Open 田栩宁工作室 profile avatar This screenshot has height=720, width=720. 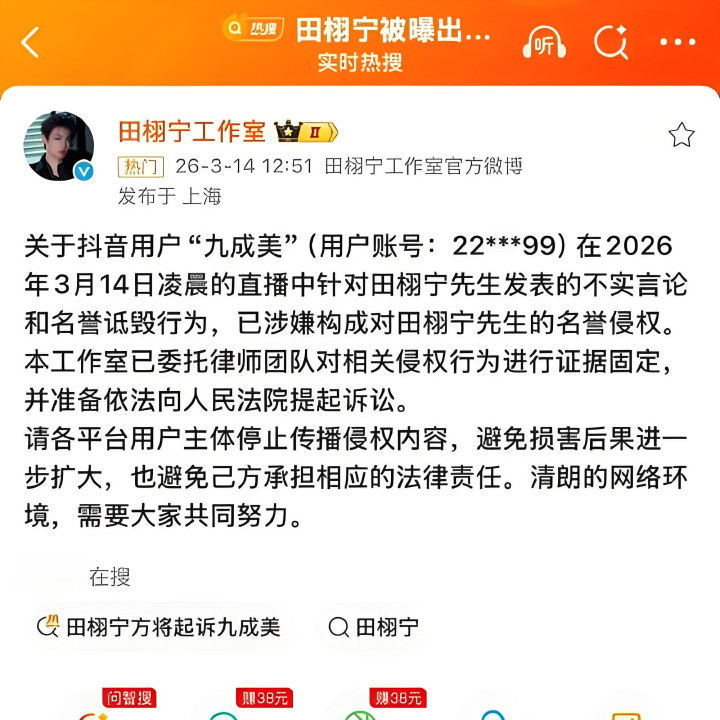click(58, 146)
